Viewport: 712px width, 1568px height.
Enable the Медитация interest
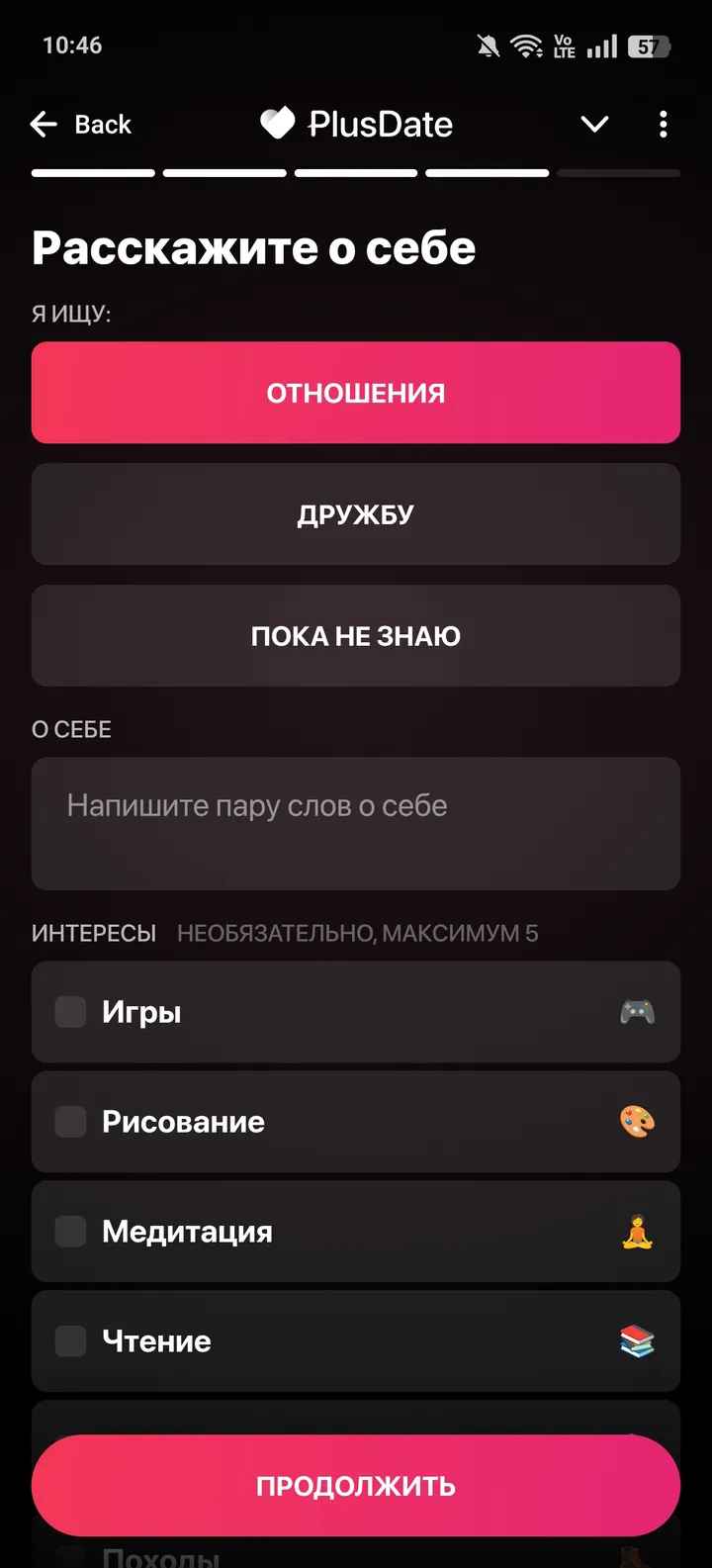coord(69,1231)
